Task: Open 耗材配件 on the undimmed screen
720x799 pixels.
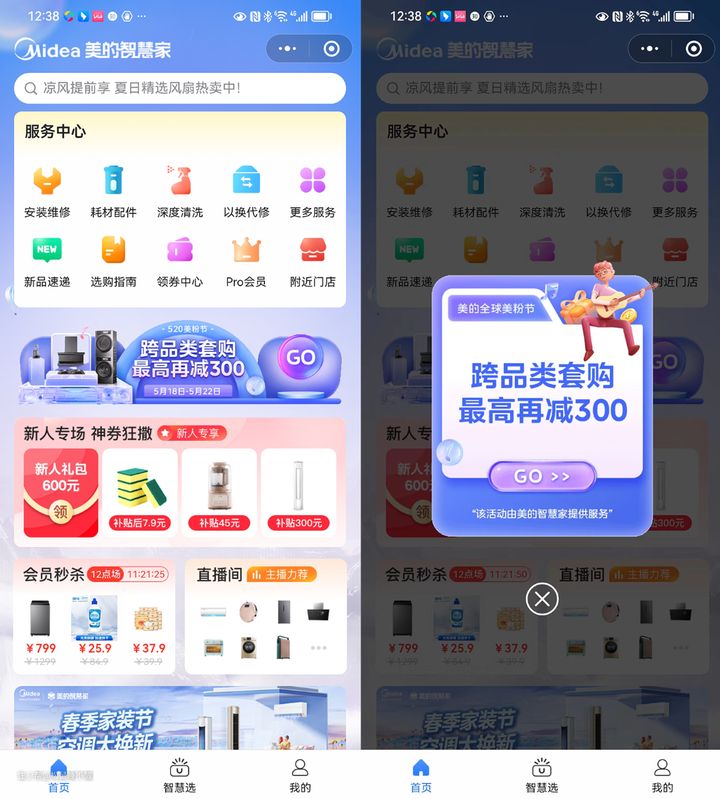Action: pyautogui.click(x=113, y=191)
